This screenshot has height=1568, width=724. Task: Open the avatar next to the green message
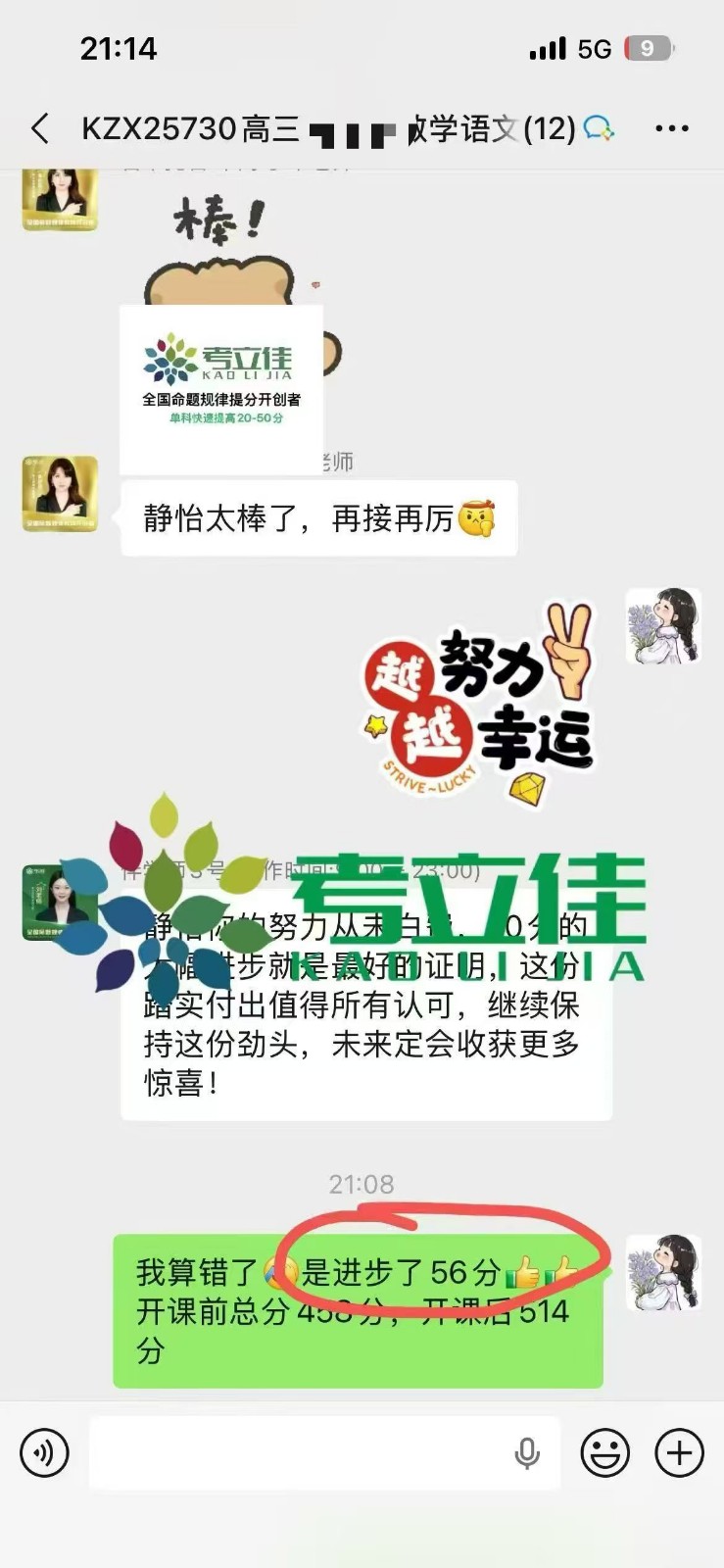coord(663,1272)
